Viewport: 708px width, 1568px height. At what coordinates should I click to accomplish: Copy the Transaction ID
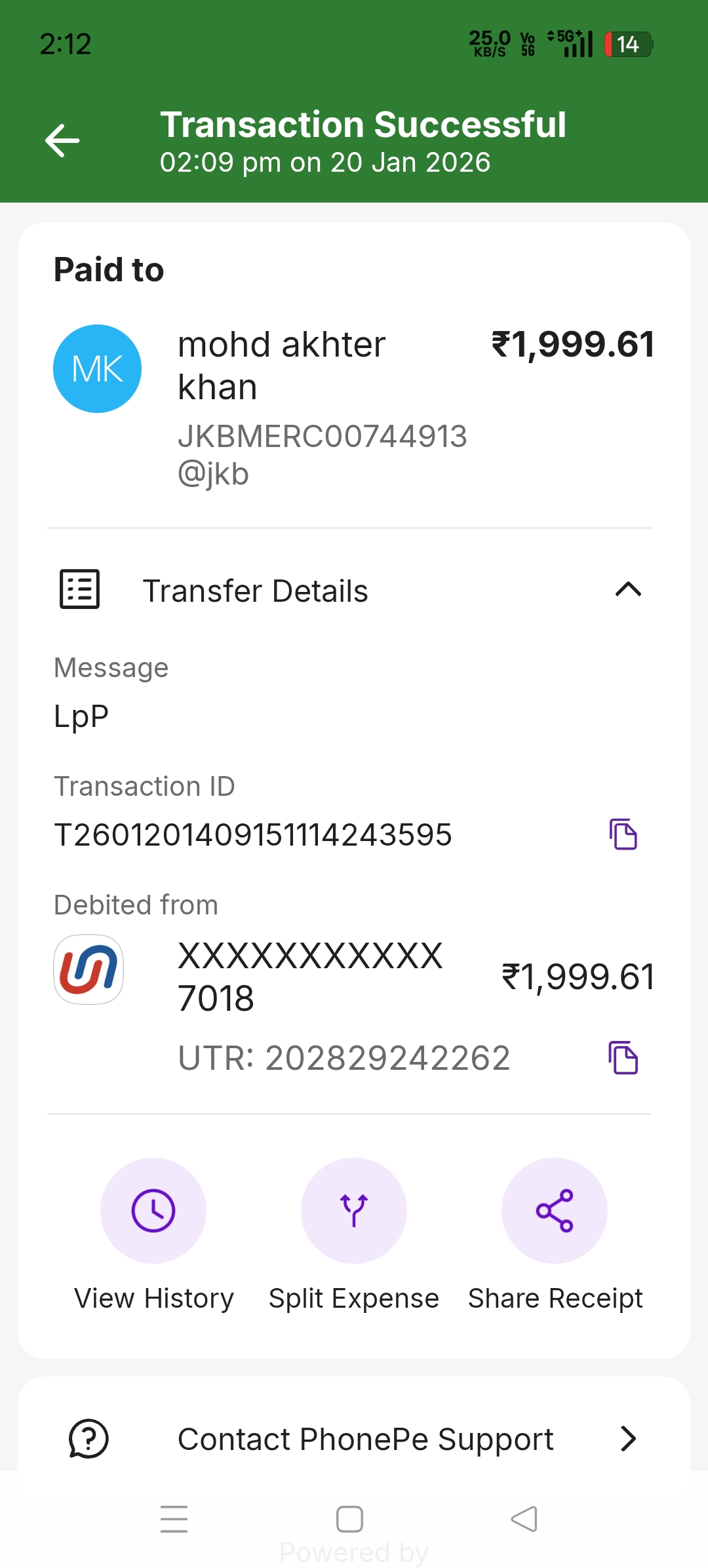click(x=623, y=834)
